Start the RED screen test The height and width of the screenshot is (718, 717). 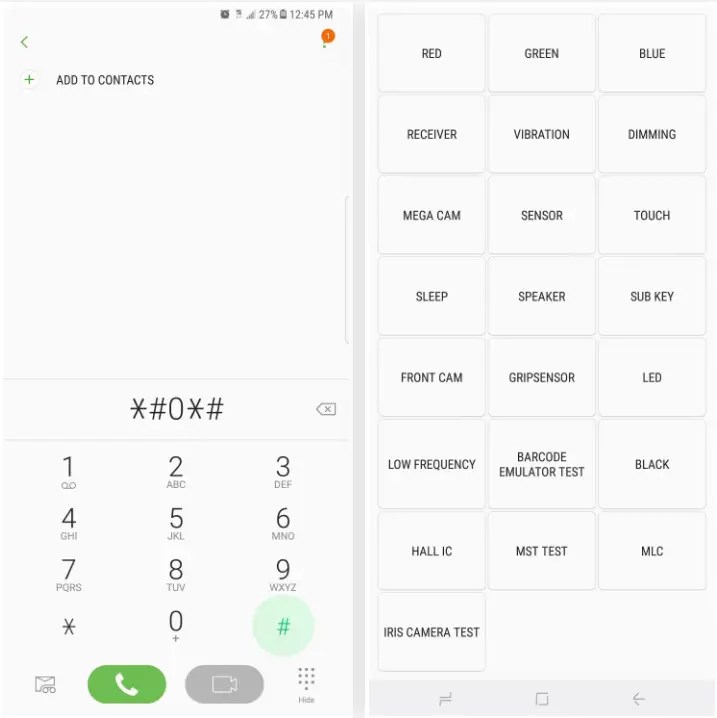pos(431,54)
